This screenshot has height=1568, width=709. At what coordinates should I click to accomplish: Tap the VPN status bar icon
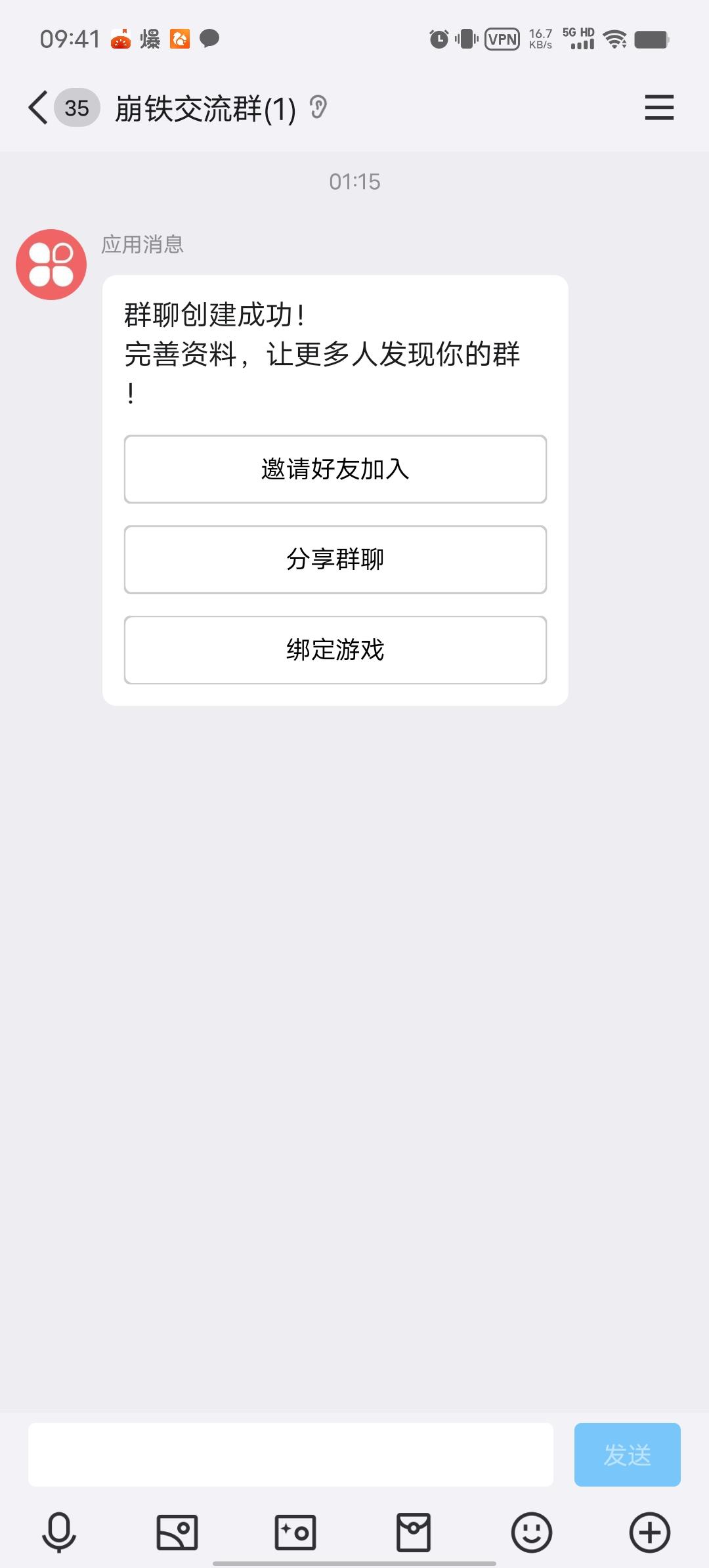point(501,39)
